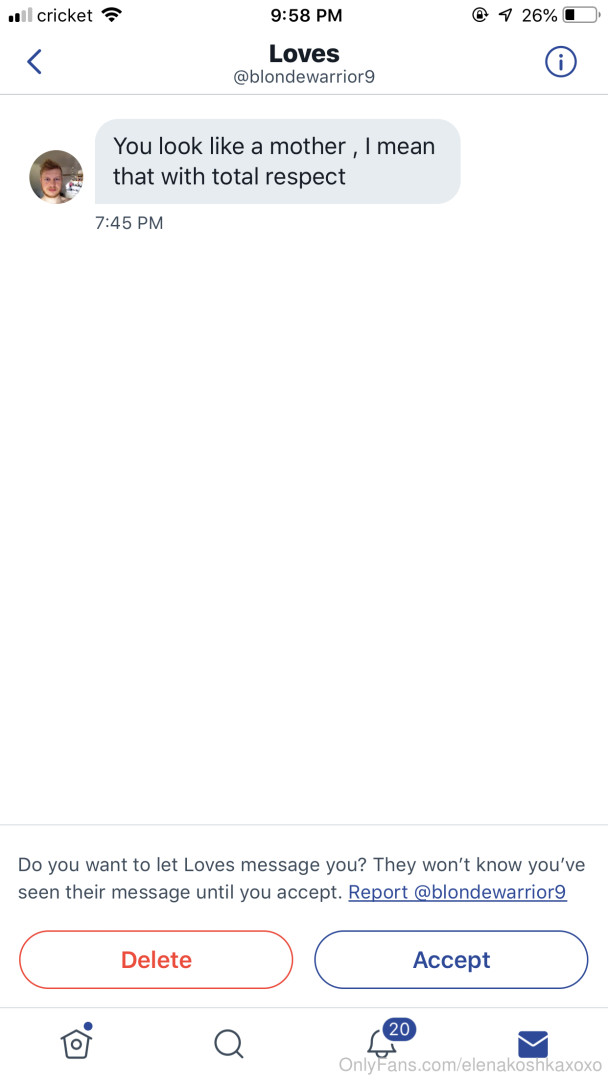Accept the message request from Loves
The height and width of the screenshot is (1080, 608).
[x=451, y=960]
